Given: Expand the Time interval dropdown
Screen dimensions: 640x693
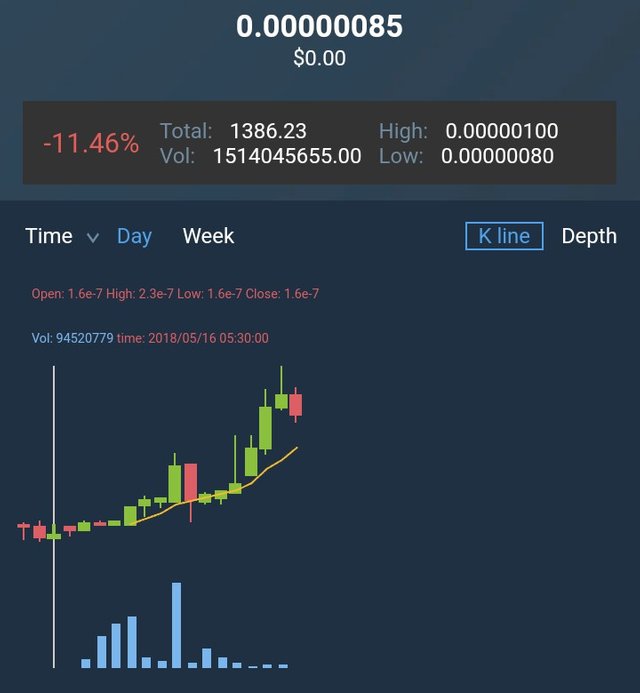Looking at the screenshot, I should pos(62,237).
